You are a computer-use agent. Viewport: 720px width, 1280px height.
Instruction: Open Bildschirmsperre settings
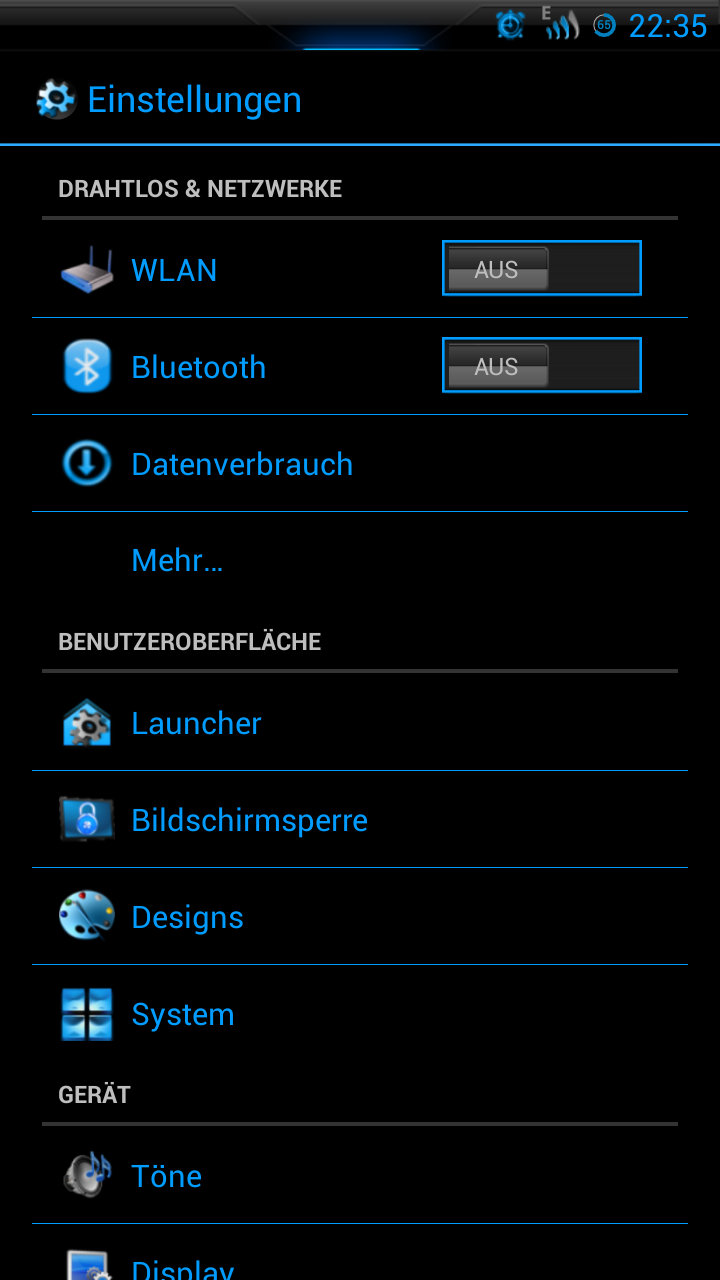[249, 820]
